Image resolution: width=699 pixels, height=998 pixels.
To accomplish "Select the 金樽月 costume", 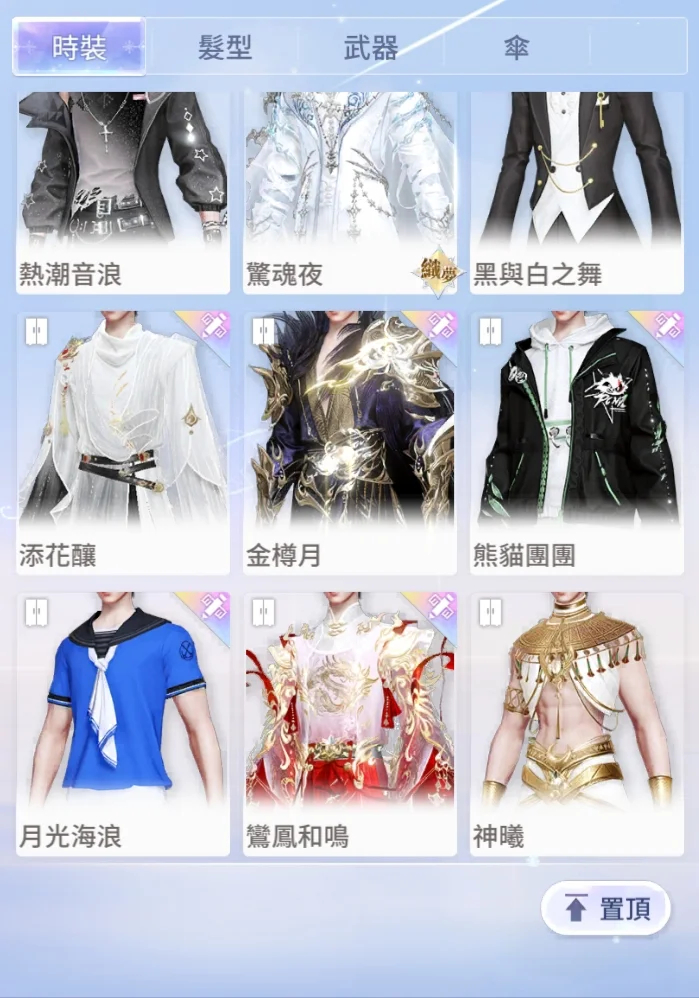I will (350, 440).
